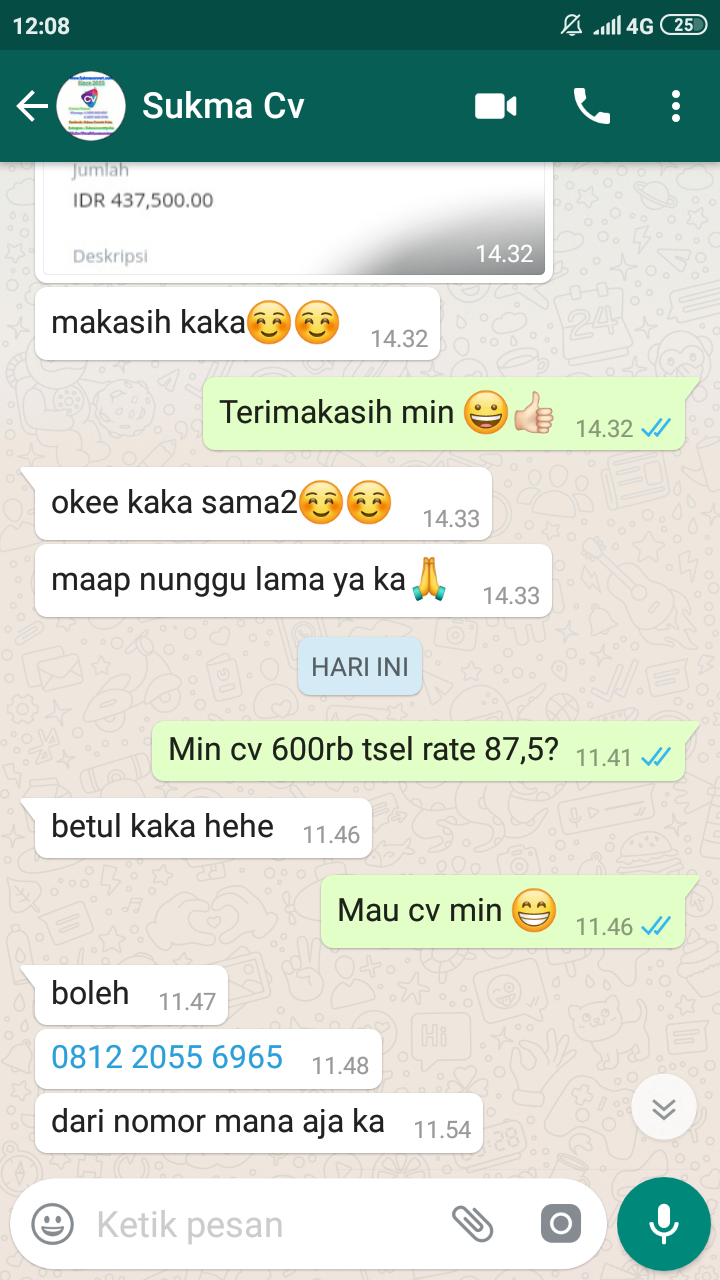The height and width of the screenshot is (1280, 720).
Task: Open the camera to send a photo
Action: [560, 1223]
